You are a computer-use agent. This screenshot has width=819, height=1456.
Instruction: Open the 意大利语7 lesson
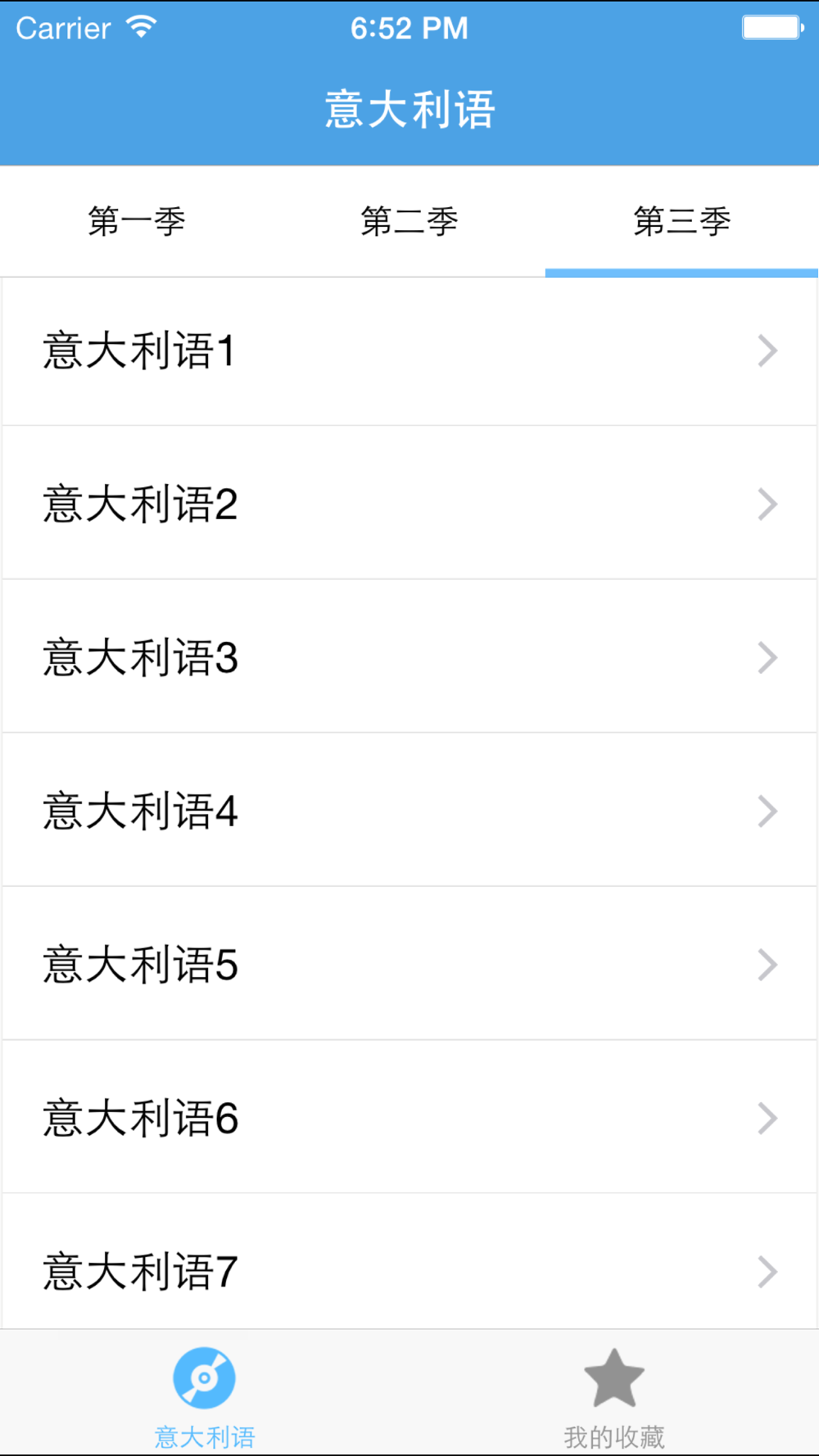coord(409,1262)
